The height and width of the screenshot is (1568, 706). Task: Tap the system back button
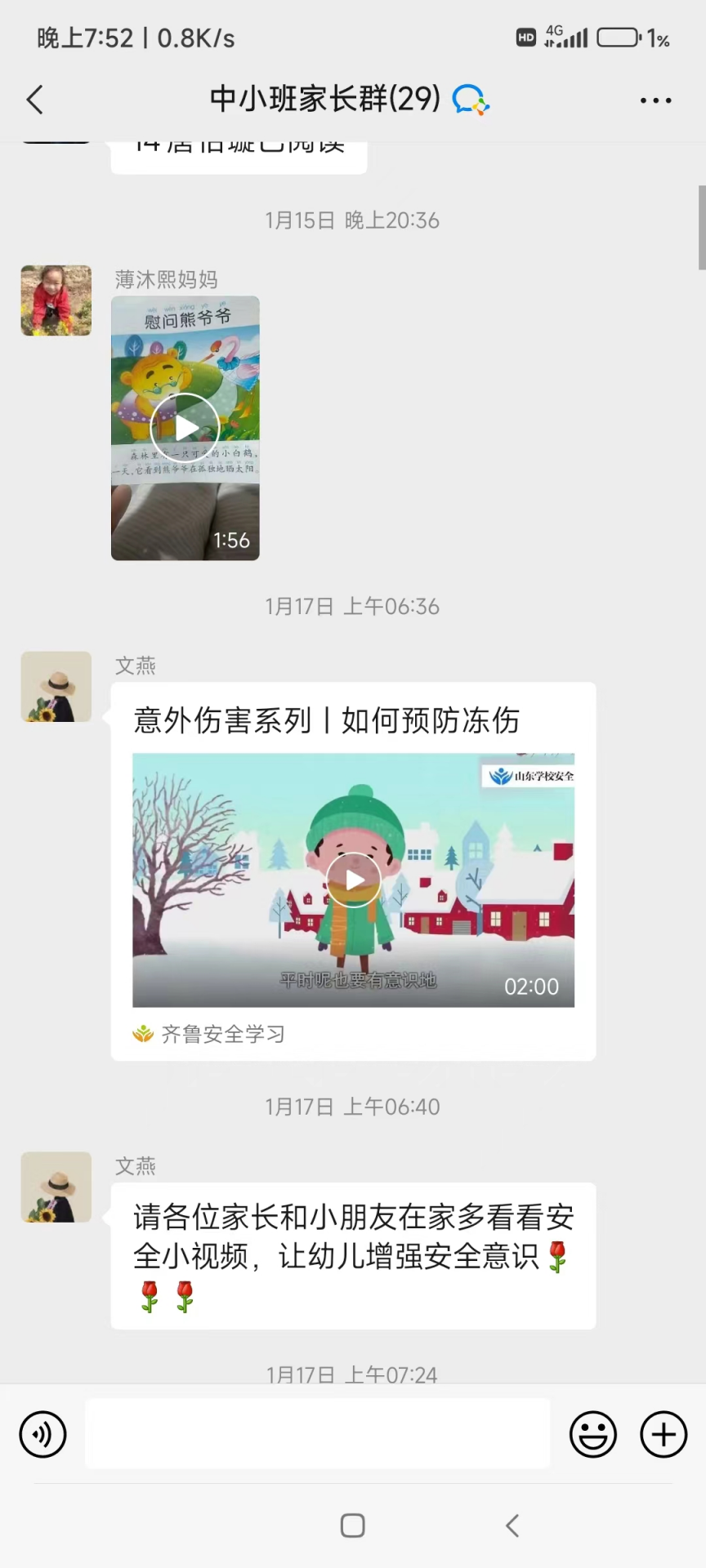click(x=512, y=1526)
